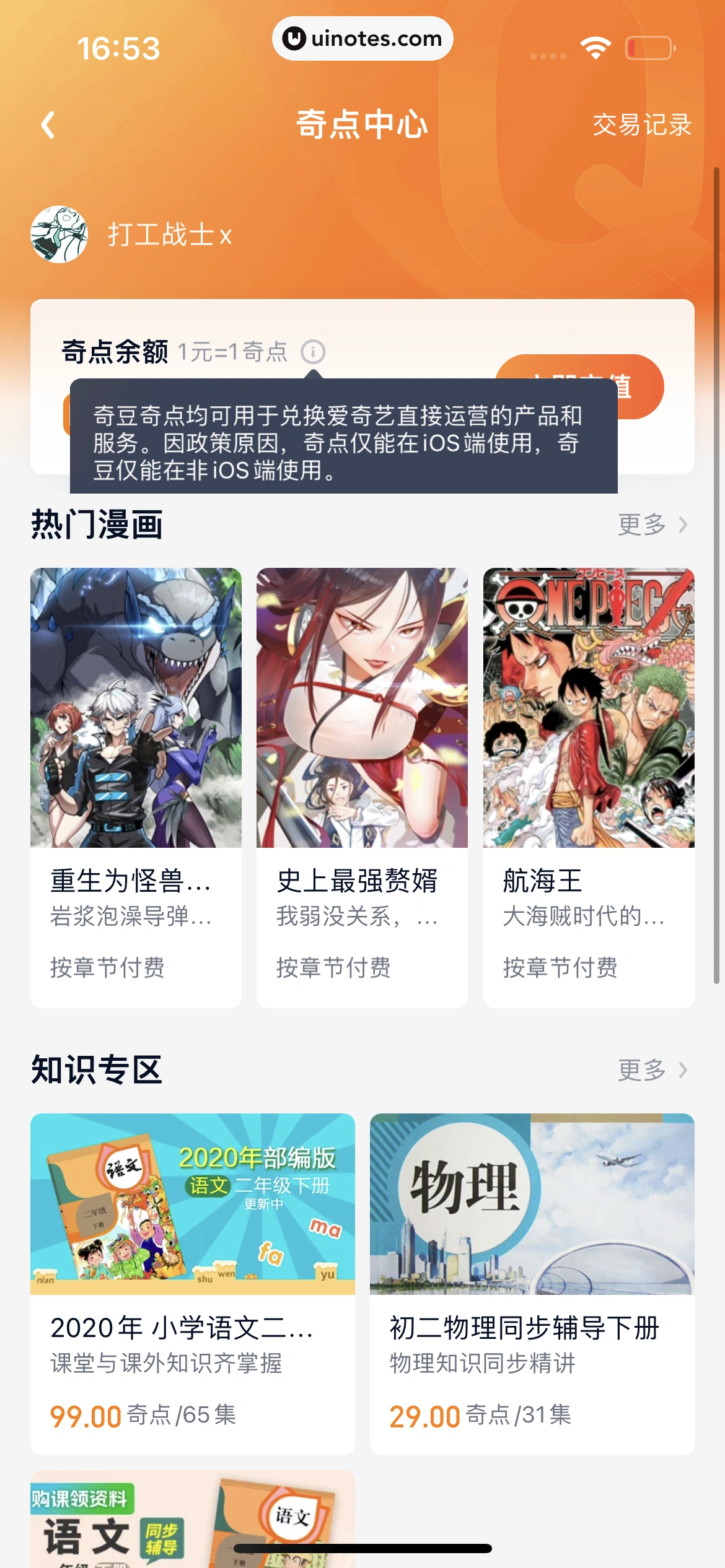Open the 打工战士x profile avatar
The height and width of the screenshot is (1568, 725).
coord(59,235)
